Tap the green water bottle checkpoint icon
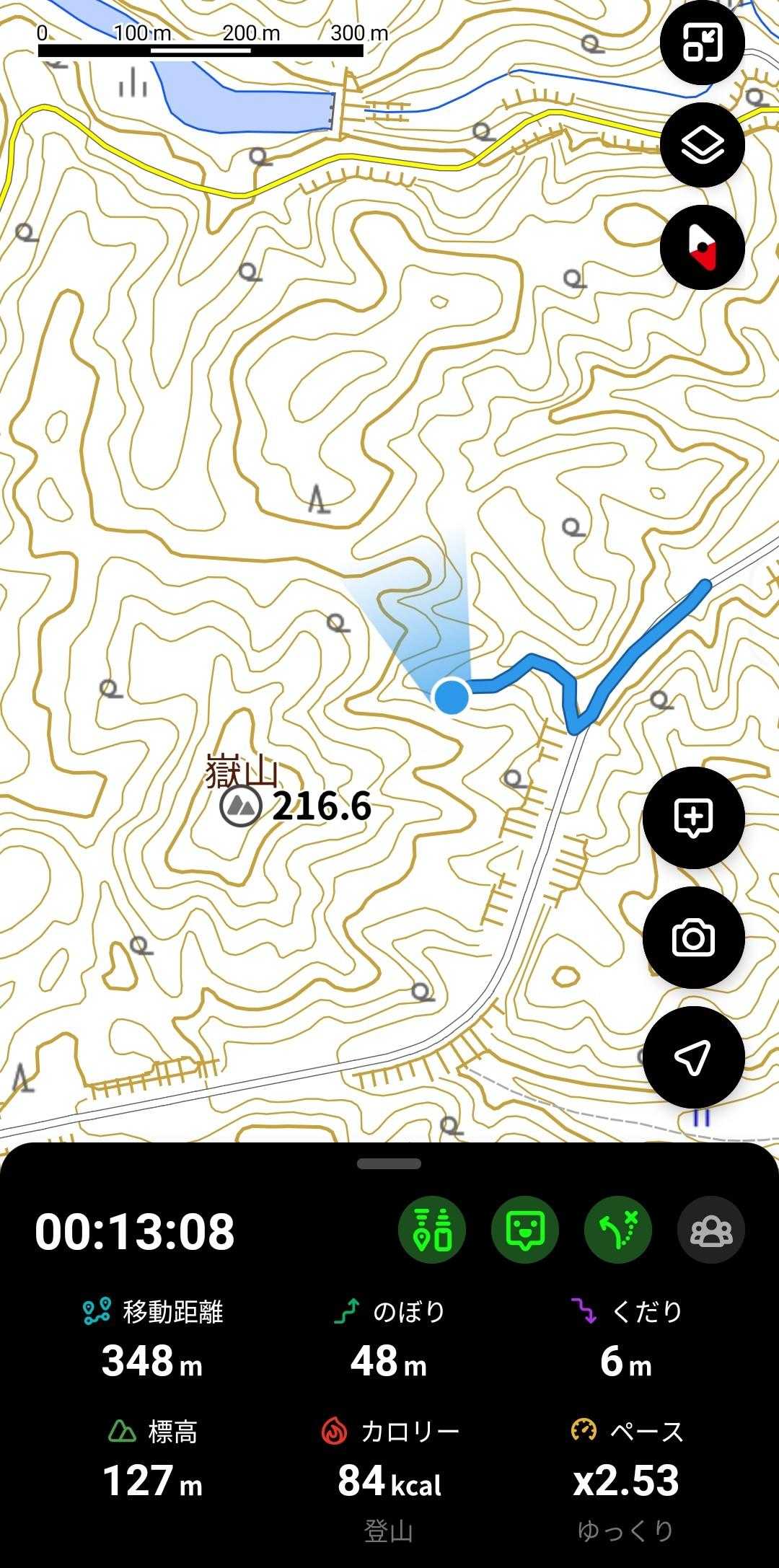This screenshot has width=779, height=1568. (x=432, y=1230)
